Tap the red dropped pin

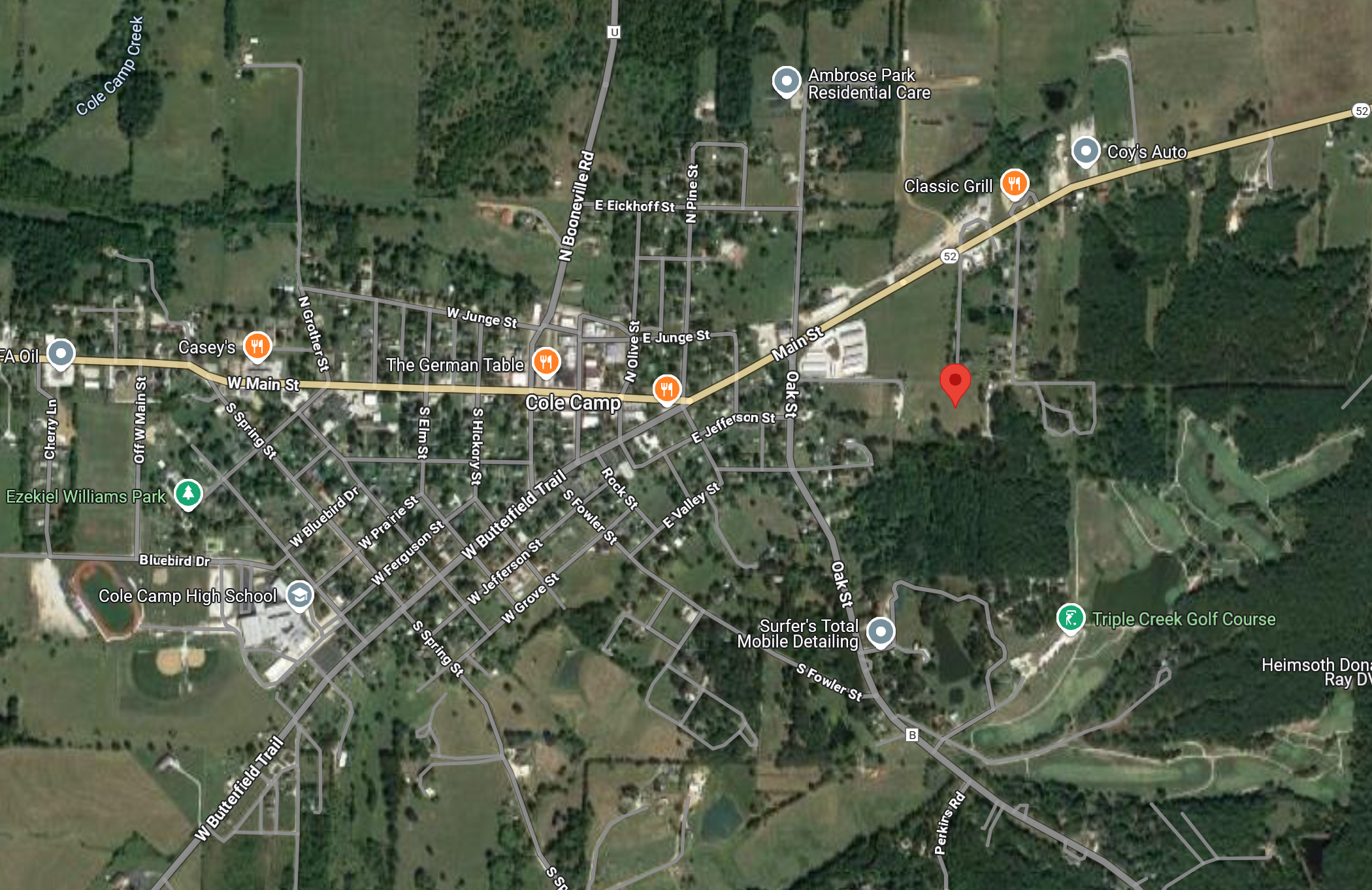[x=955, y=383]
